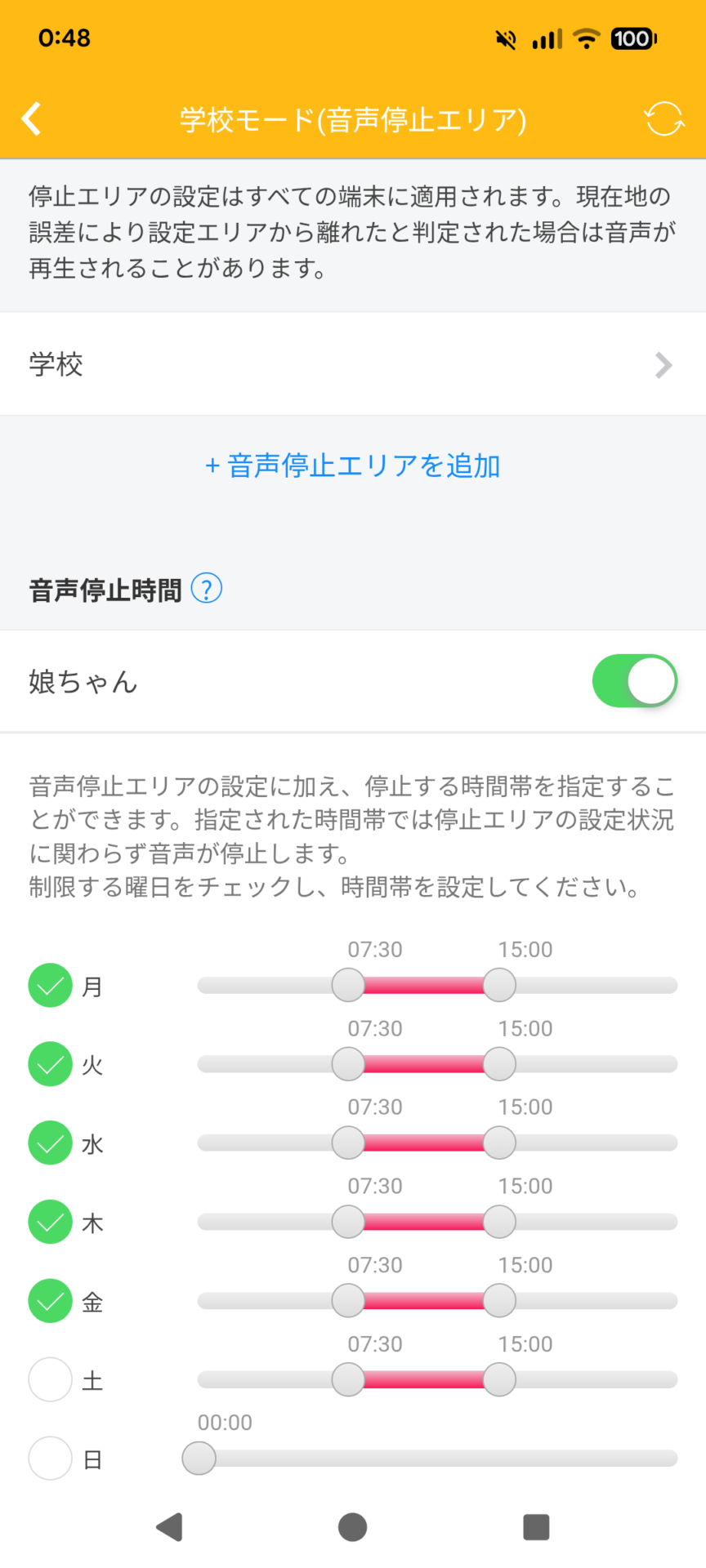Open the help icon beside 音声停止時間

207,589
